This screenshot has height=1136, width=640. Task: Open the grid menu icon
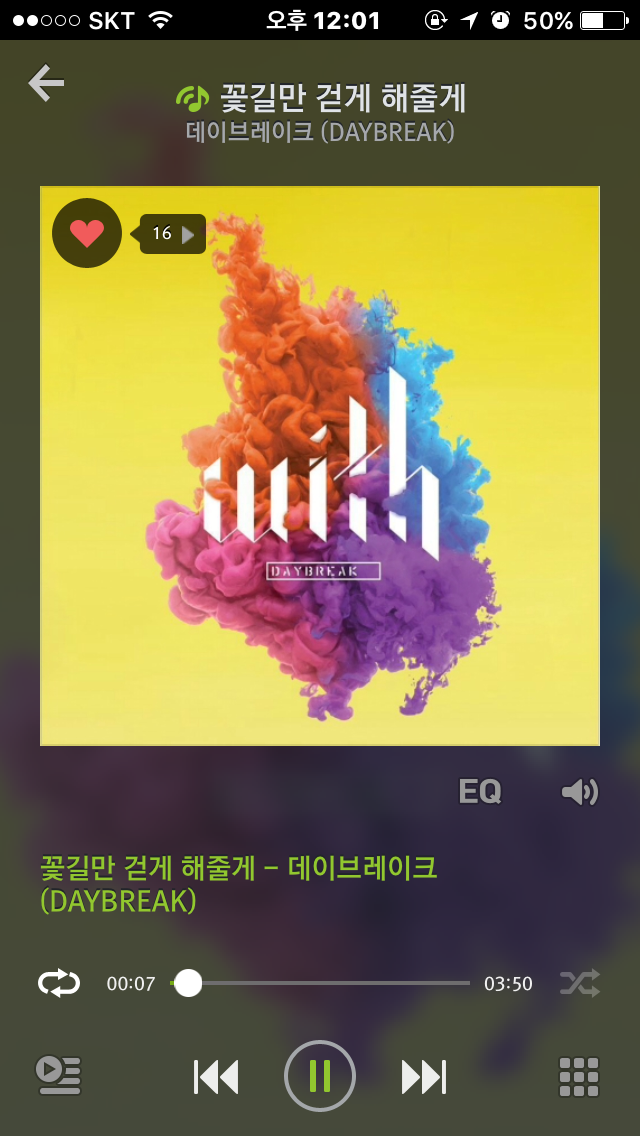point(579,1077)
